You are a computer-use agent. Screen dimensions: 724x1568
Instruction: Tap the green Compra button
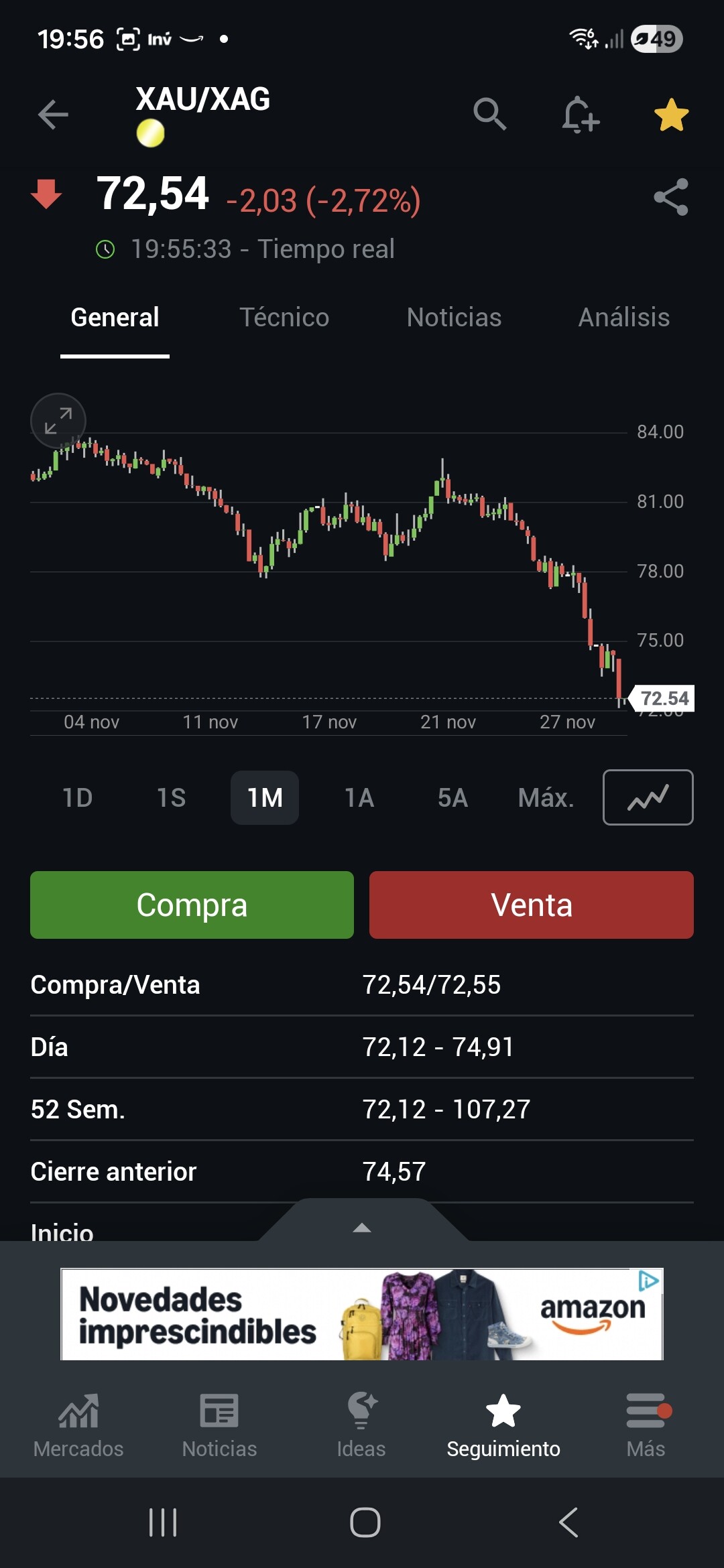[192, 905]
